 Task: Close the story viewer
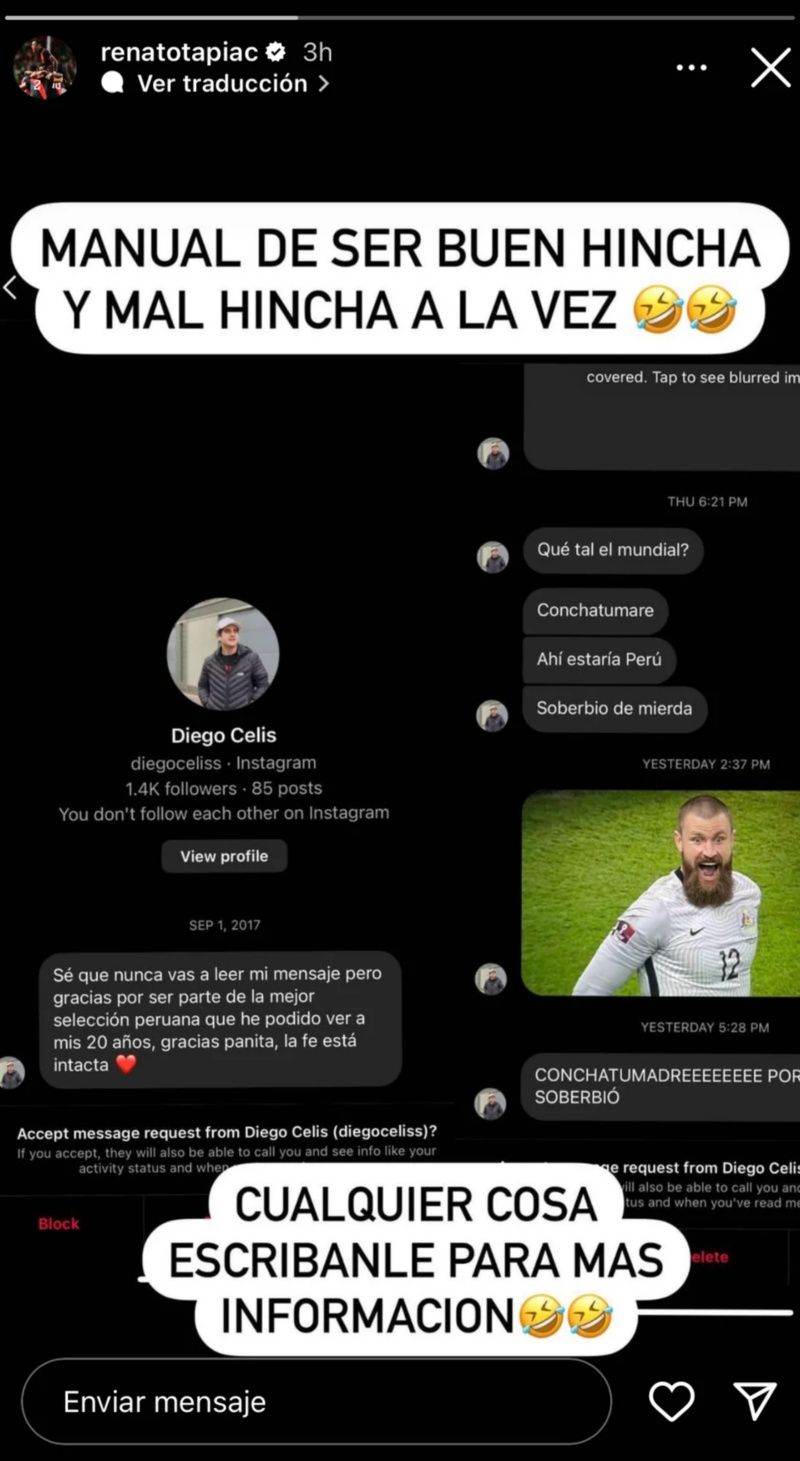770,68
